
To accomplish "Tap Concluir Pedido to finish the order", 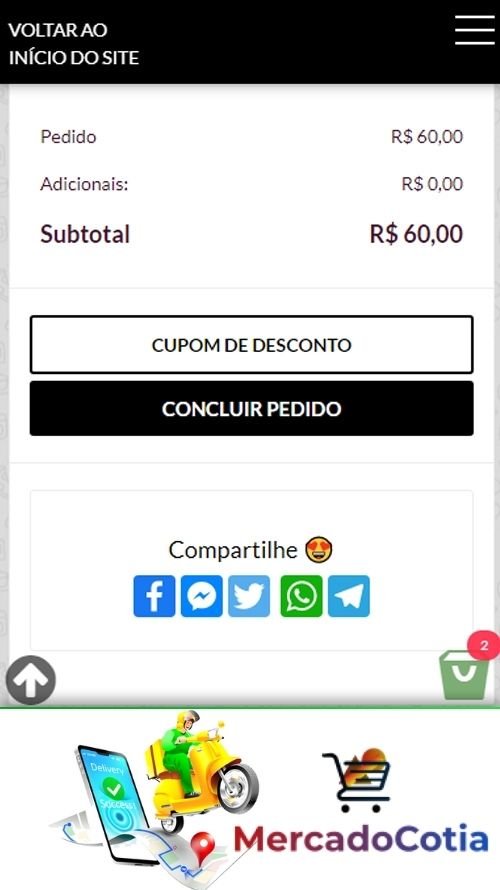I will pos(251,409).
